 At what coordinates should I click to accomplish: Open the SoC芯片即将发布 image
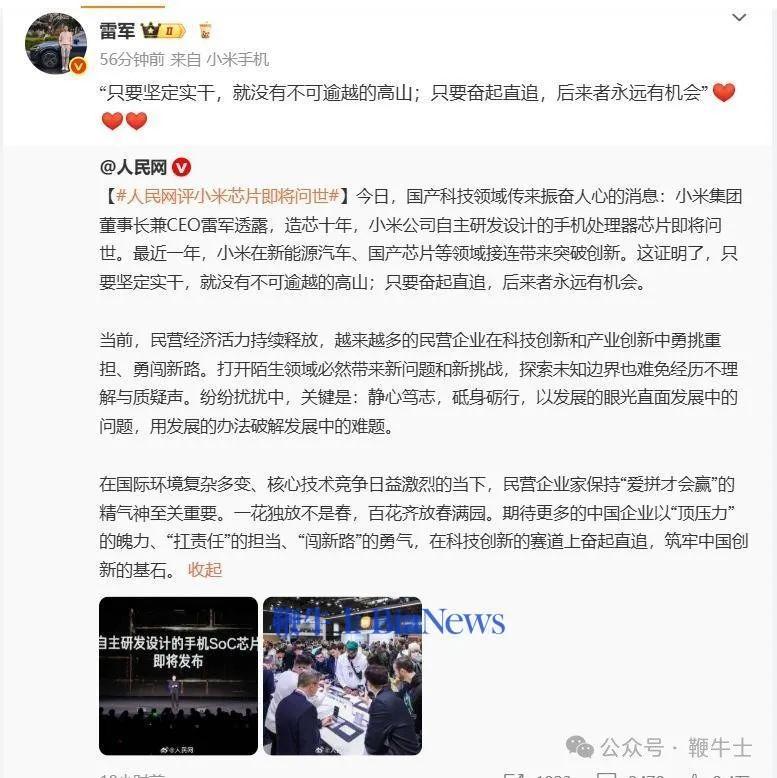(178, 676)
